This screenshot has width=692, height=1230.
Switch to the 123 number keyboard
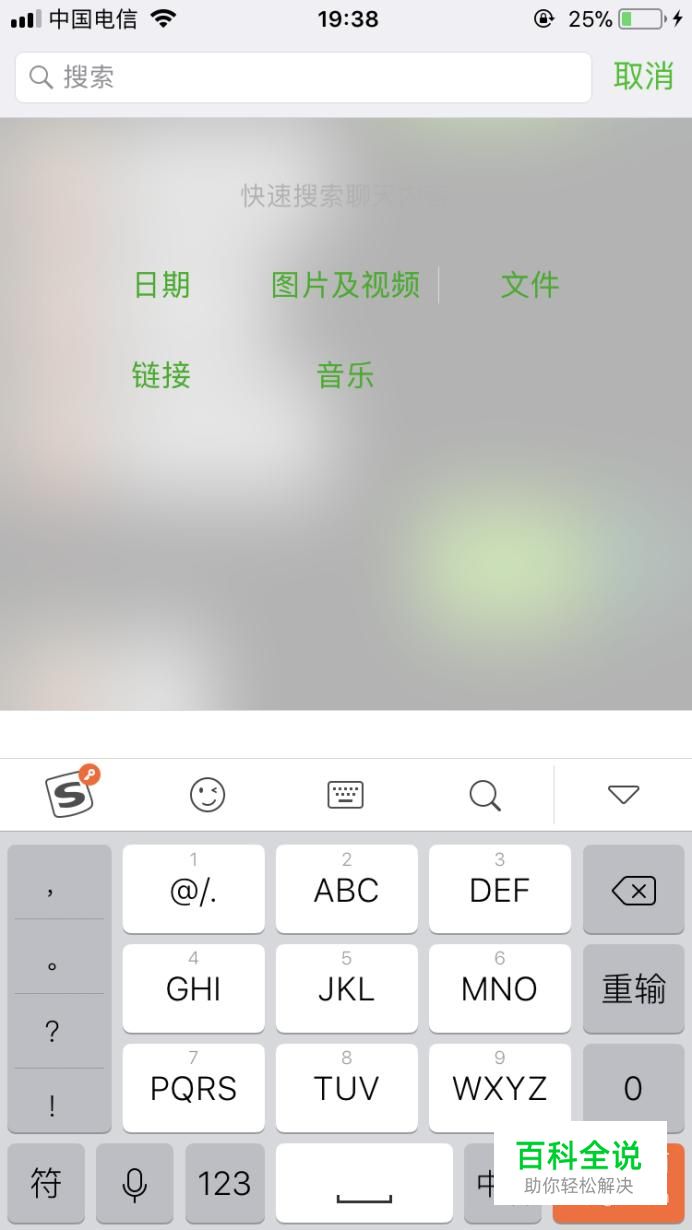coord(224,1184)
